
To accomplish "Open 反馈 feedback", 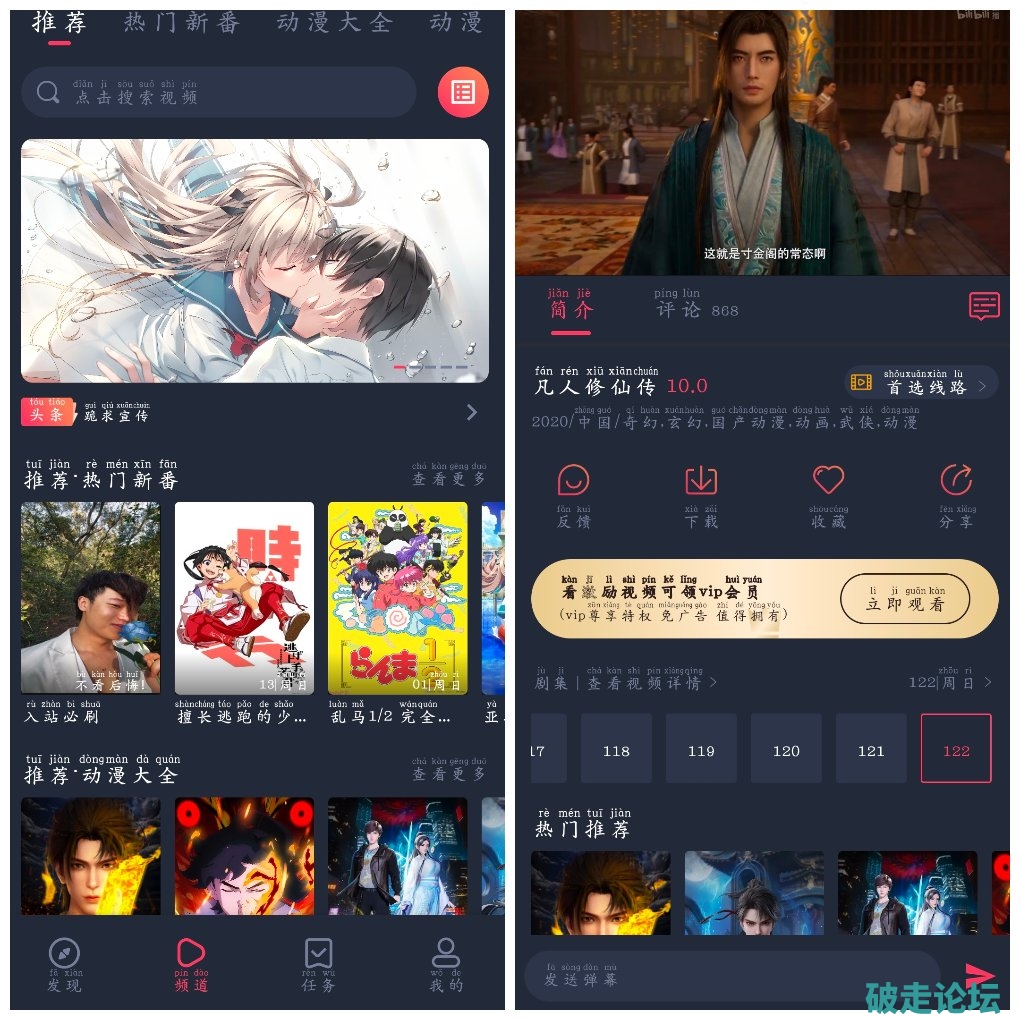I will tap(573, 495).
